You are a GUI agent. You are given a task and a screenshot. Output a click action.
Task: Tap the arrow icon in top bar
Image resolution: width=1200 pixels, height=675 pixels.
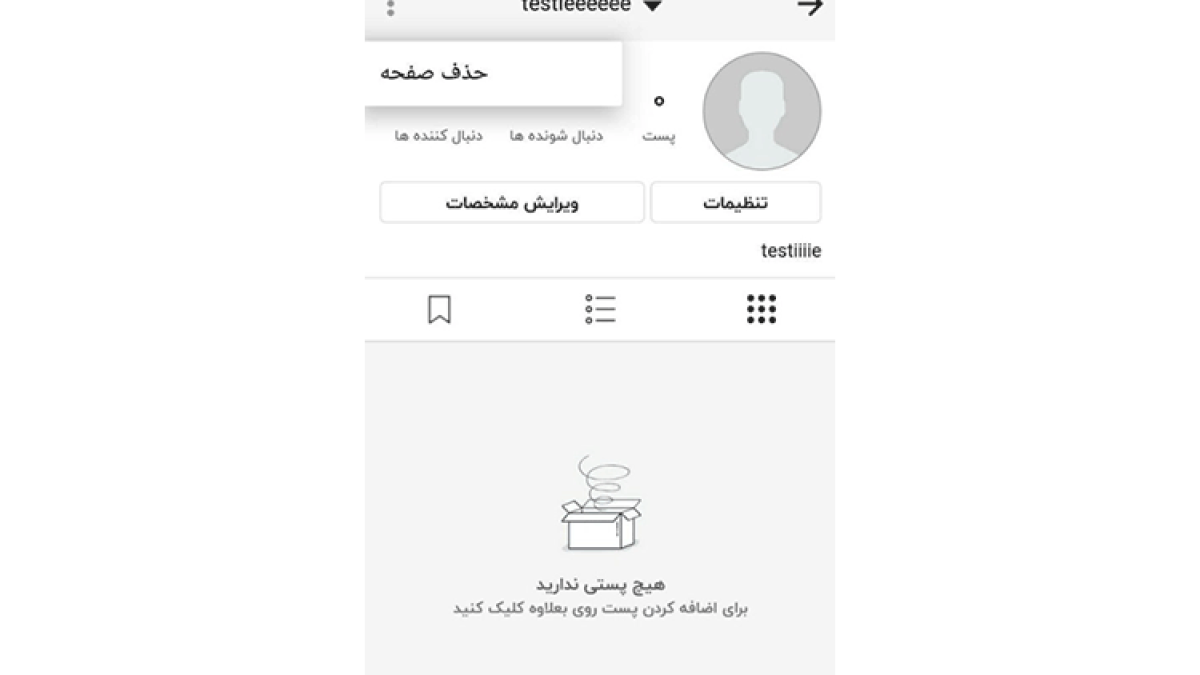(809, 7)
